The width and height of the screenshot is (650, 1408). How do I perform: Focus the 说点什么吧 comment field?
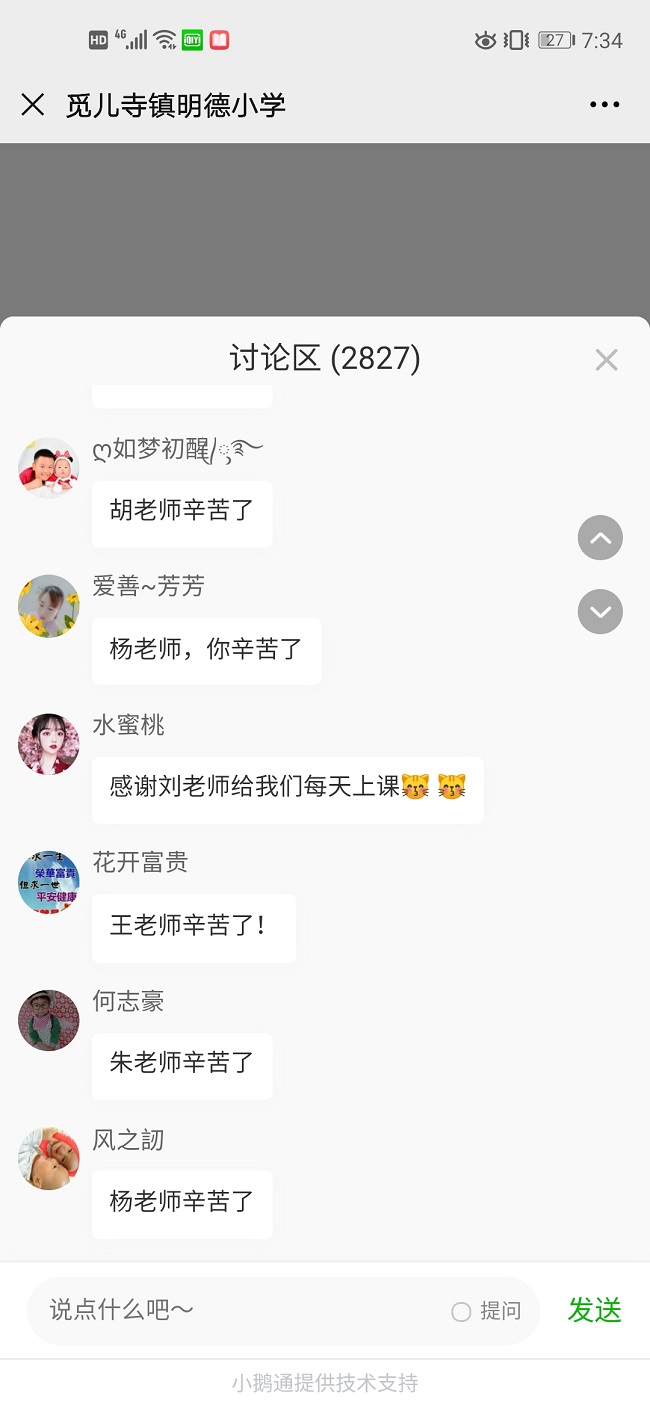point(240,1310)
